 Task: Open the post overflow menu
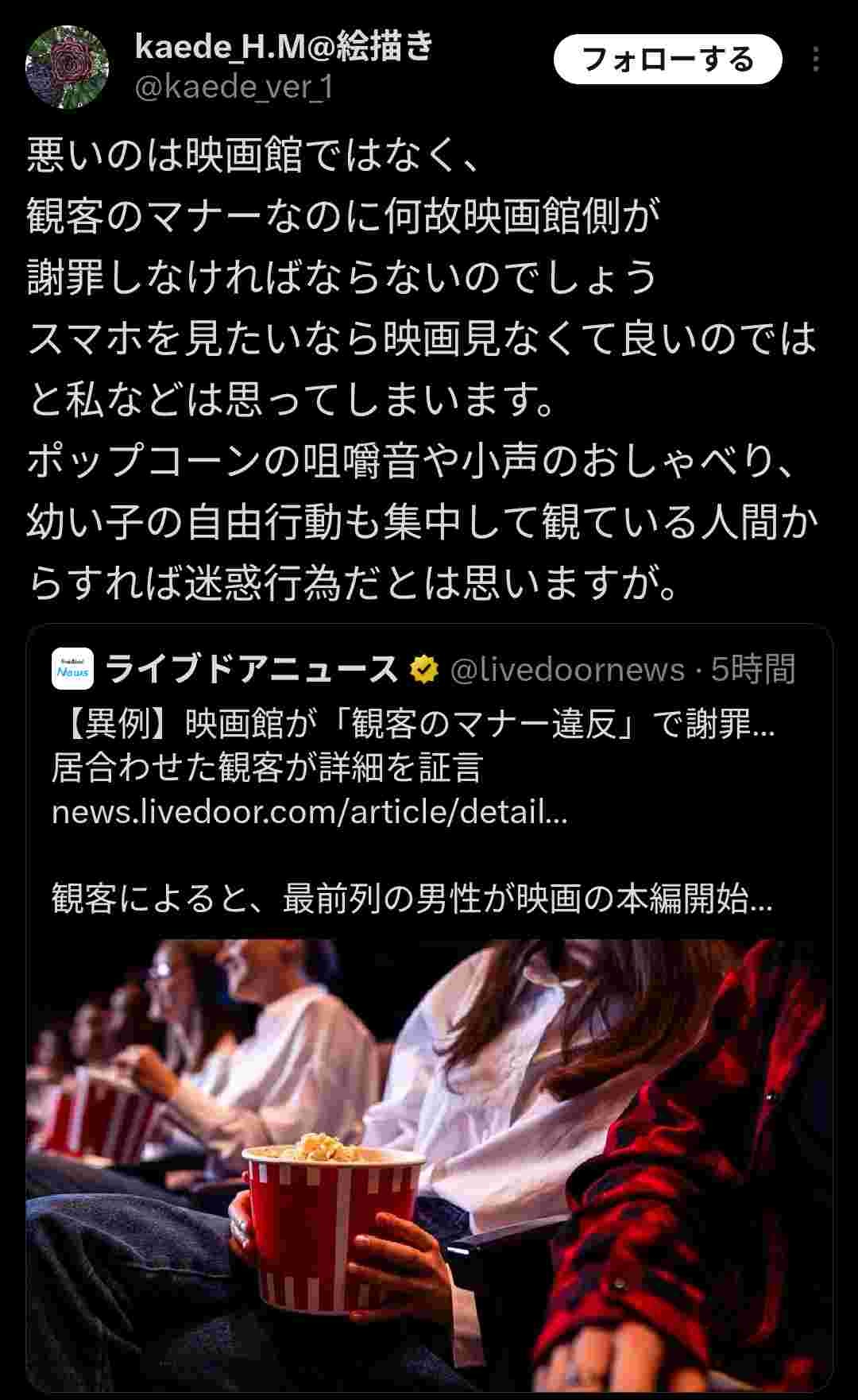816,60
